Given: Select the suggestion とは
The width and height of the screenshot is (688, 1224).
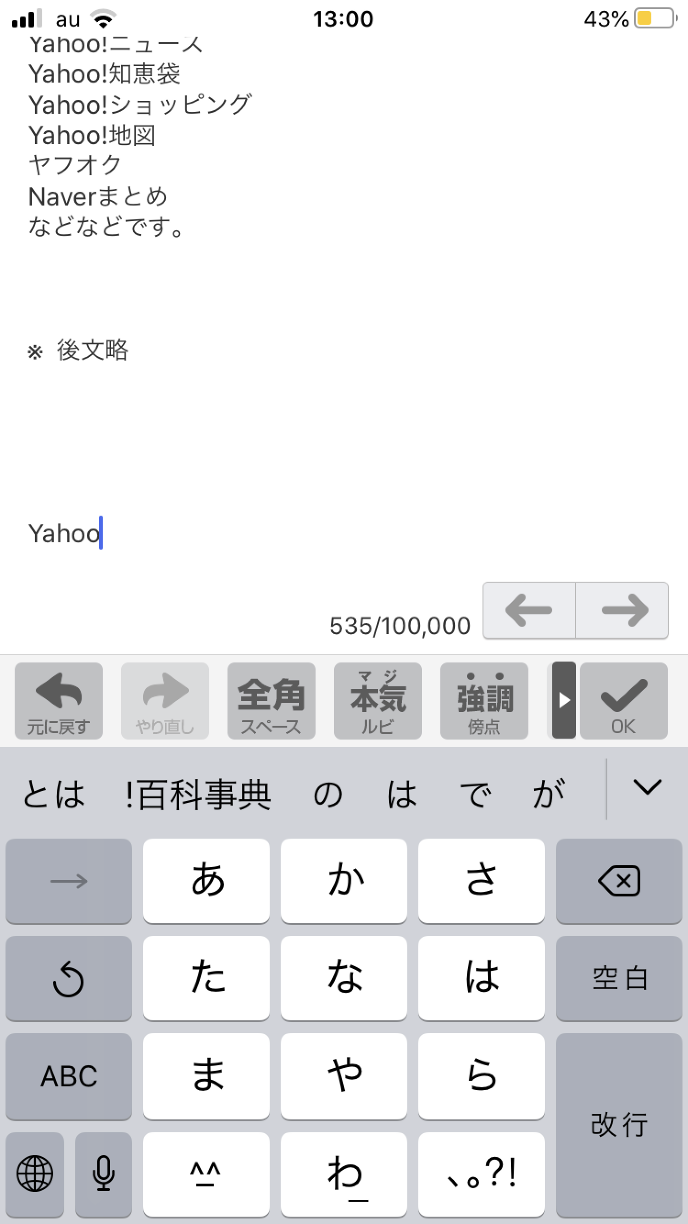Looking at the screenshot, I should click(x=51, y=795).
